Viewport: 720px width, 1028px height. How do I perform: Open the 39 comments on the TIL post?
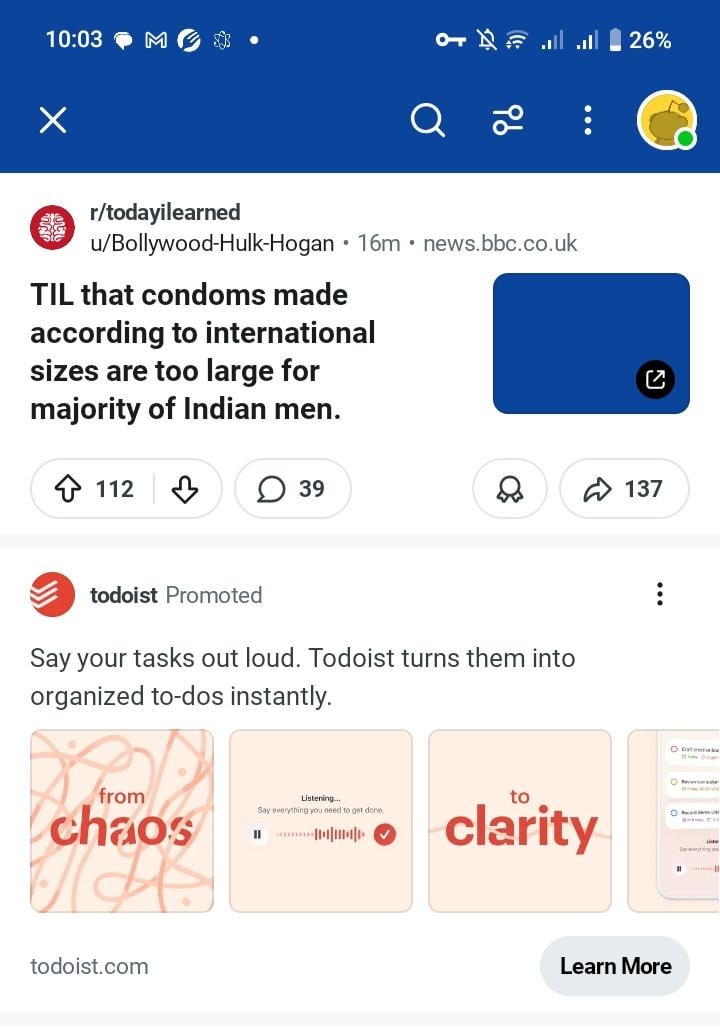[292, 489]
